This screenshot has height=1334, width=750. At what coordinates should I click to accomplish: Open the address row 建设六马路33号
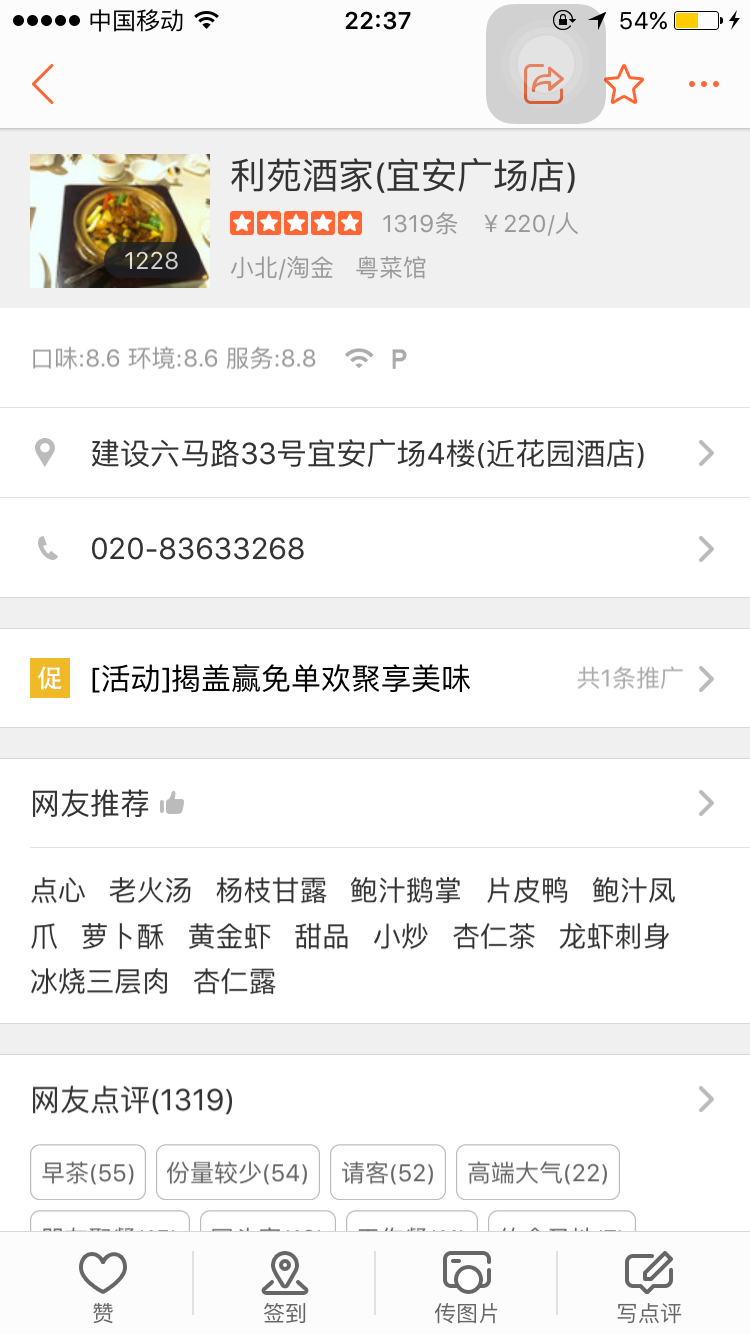click(375, 454)
